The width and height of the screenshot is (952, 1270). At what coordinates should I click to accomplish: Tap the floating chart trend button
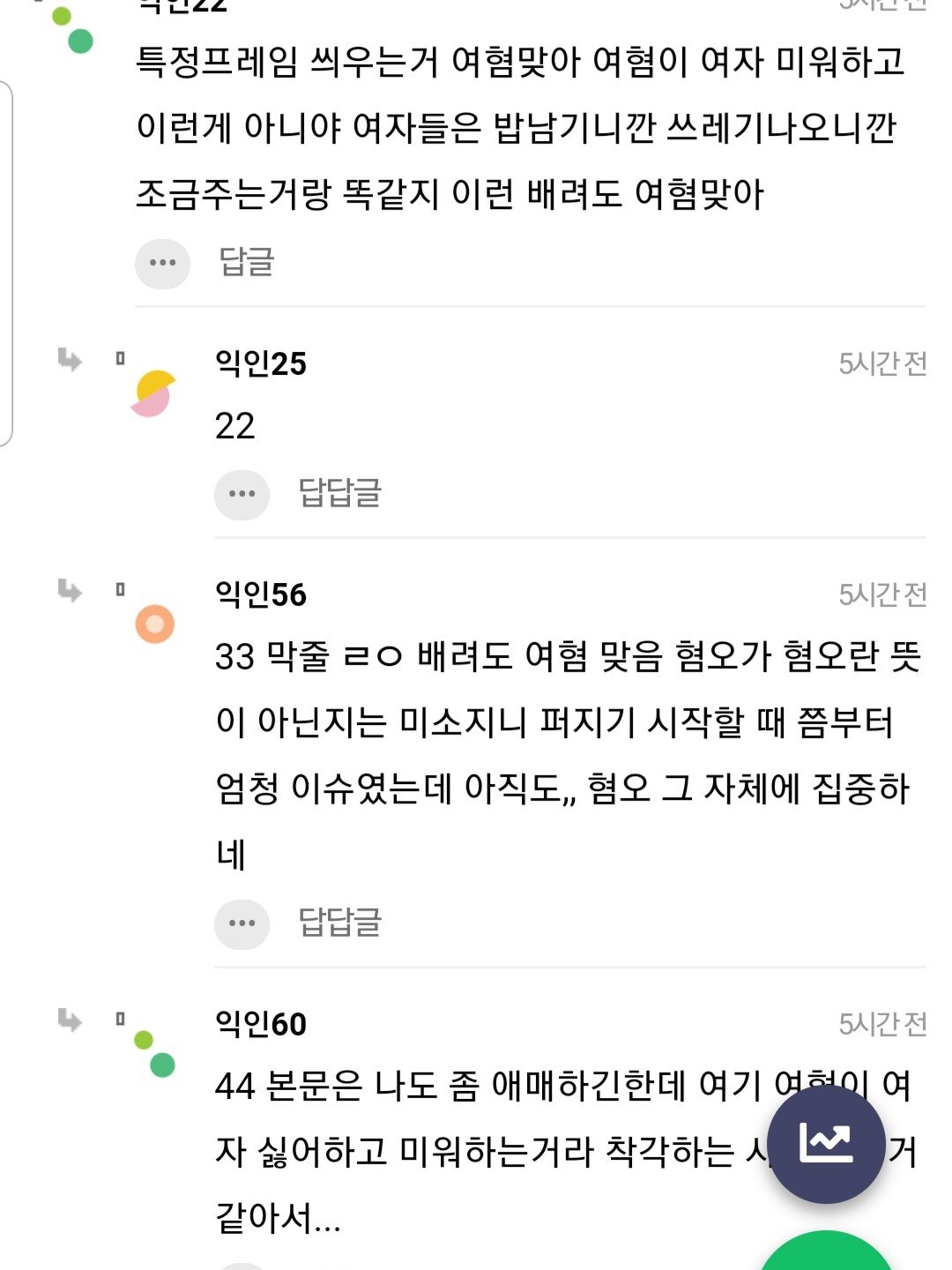pyautogui.click(x=826, y=1144)
